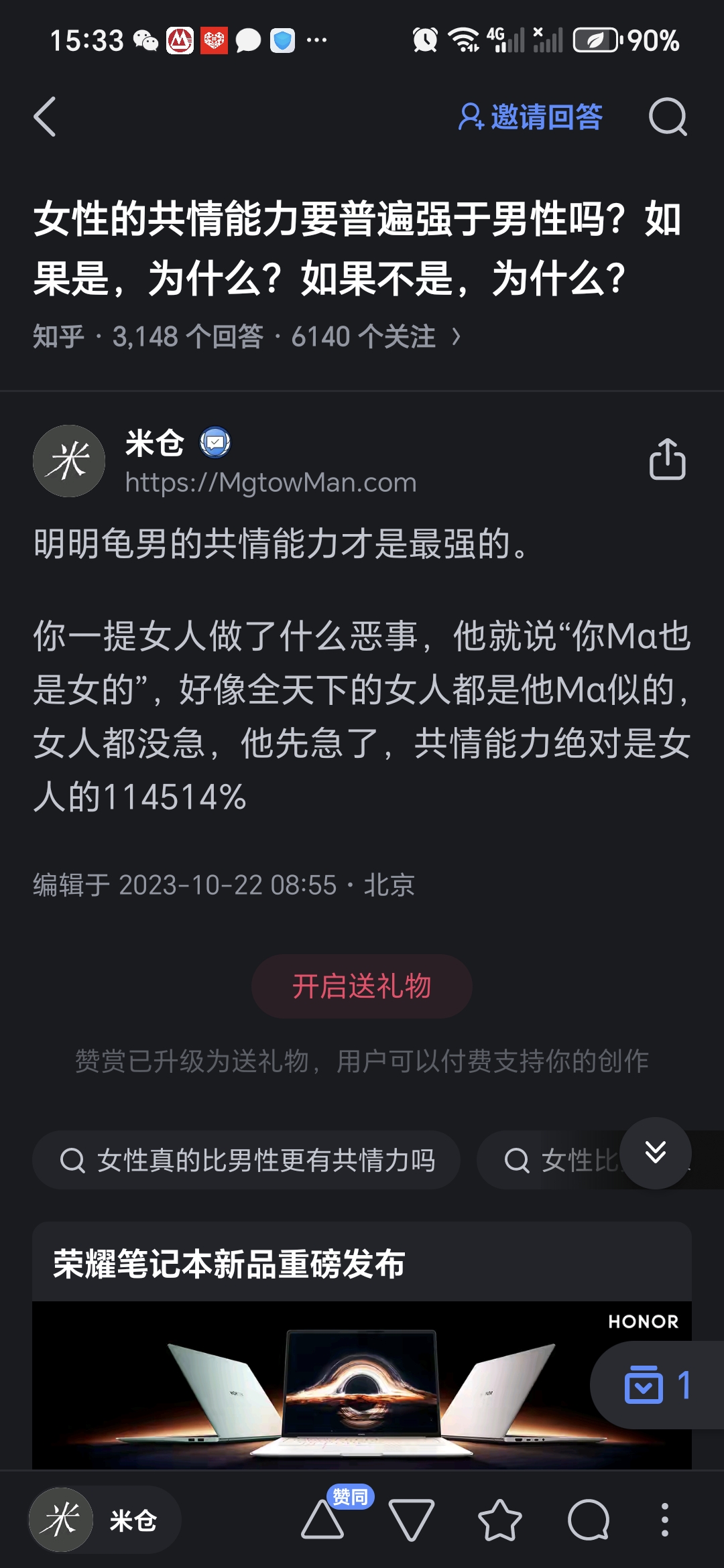The height and width of the screenshot is (1568, 724).
Task: Open the 荣耀笔记本新品重磅发布 ad card
Action: [x=361, y=1340]
